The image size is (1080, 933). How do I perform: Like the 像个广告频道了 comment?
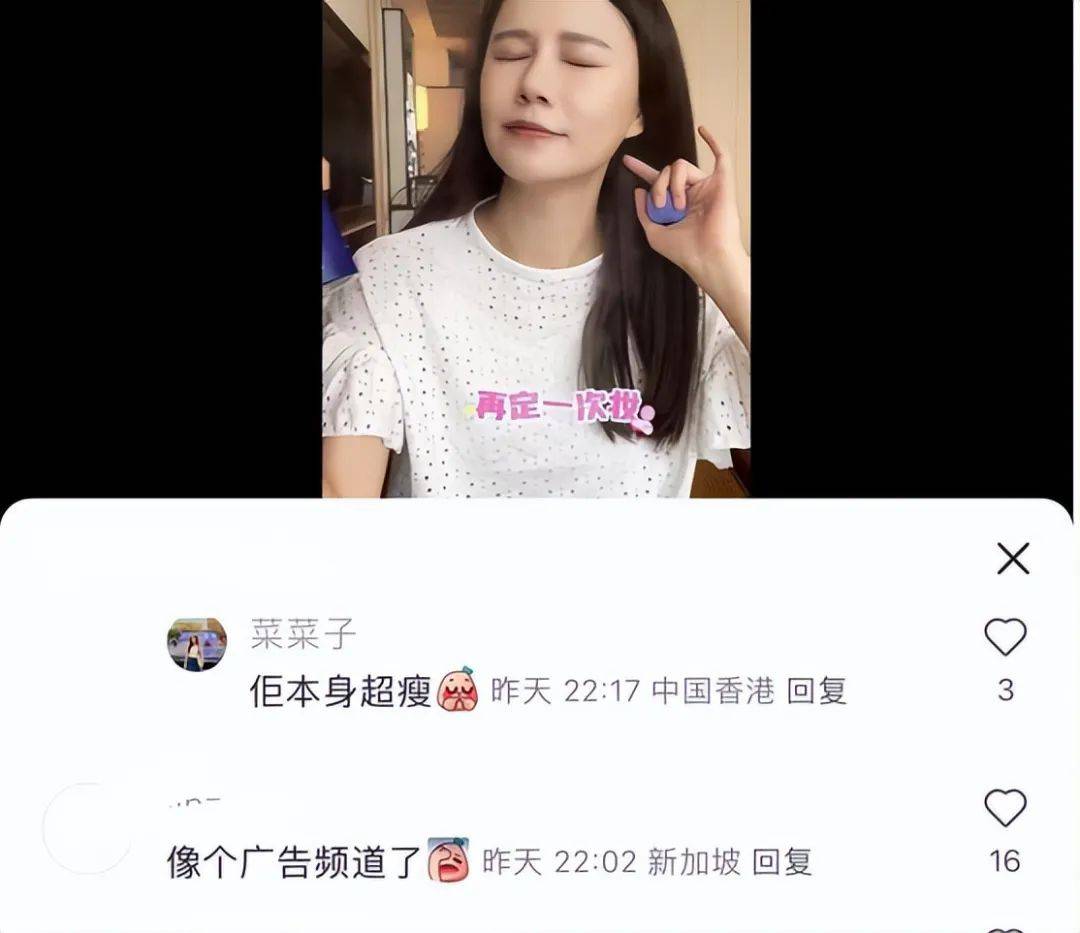1005,808
